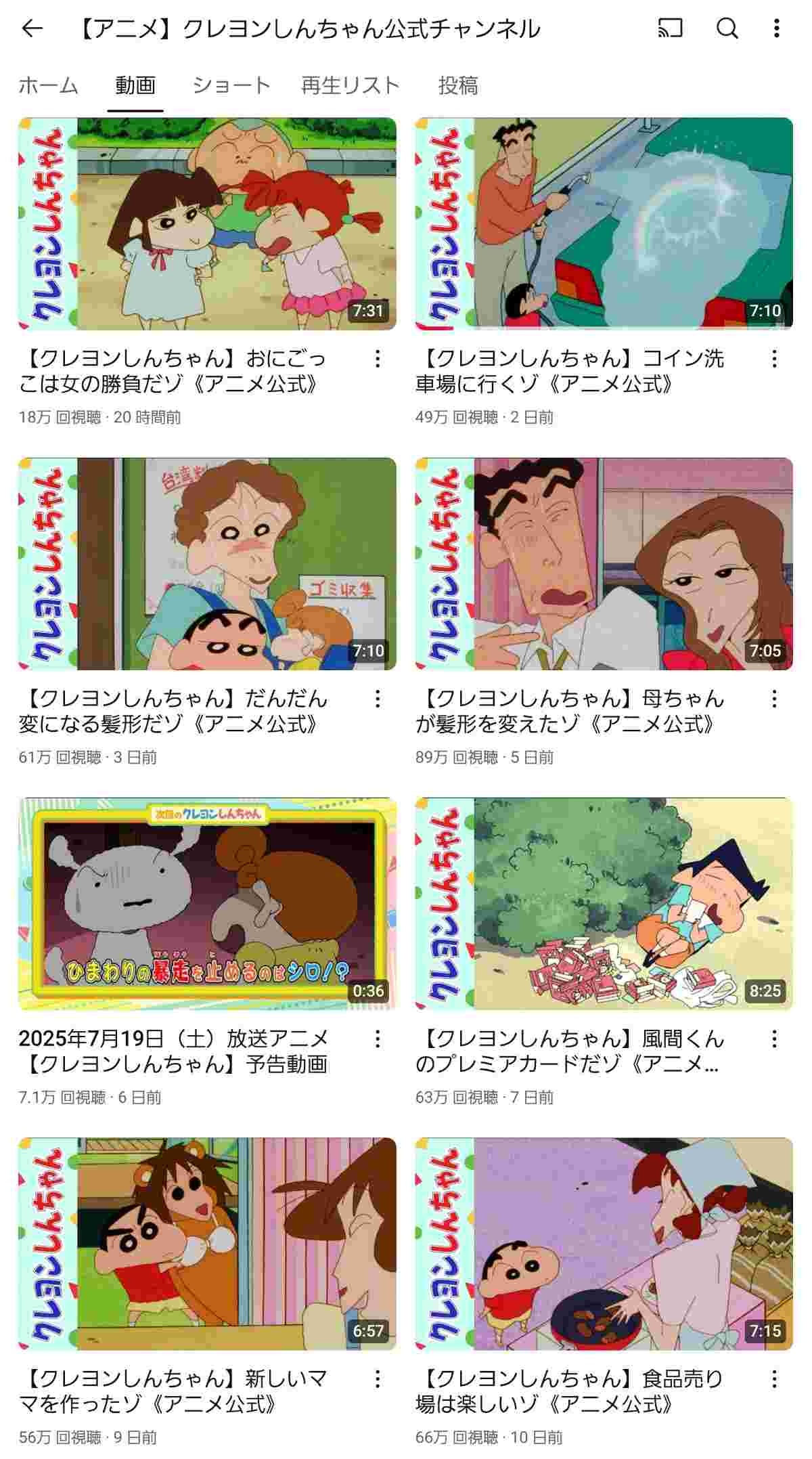
Task: Switch to the 投稿 tab
Action: [458, 85]
